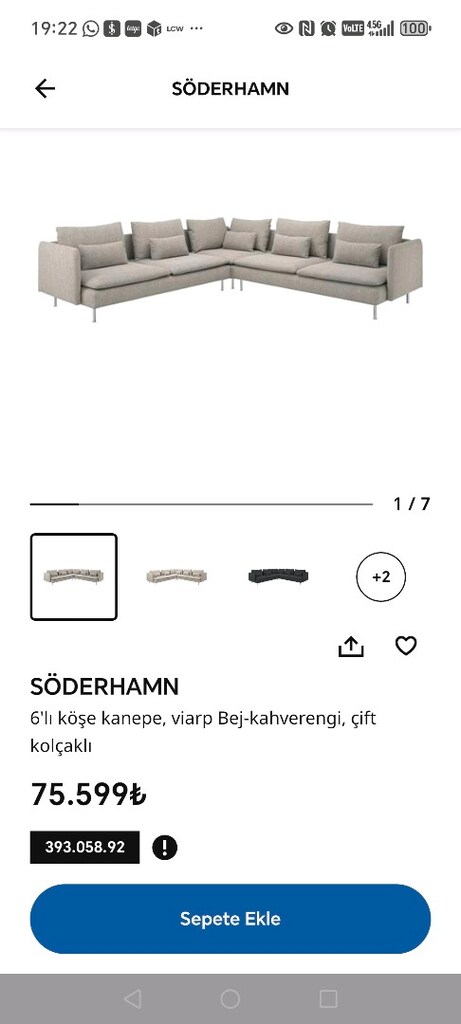Open the main SÖDERHAMN sofa photo

[230, 271]
